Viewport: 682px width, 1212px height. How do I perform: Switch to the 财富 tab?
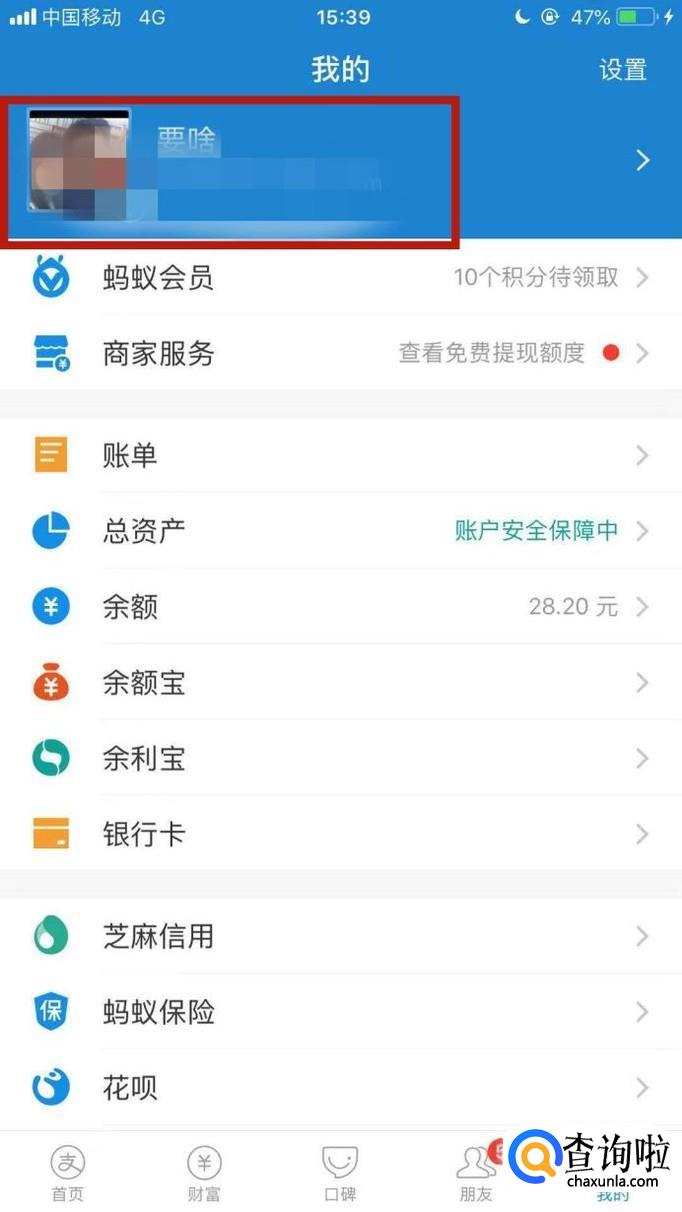[x=204, y=1172]
